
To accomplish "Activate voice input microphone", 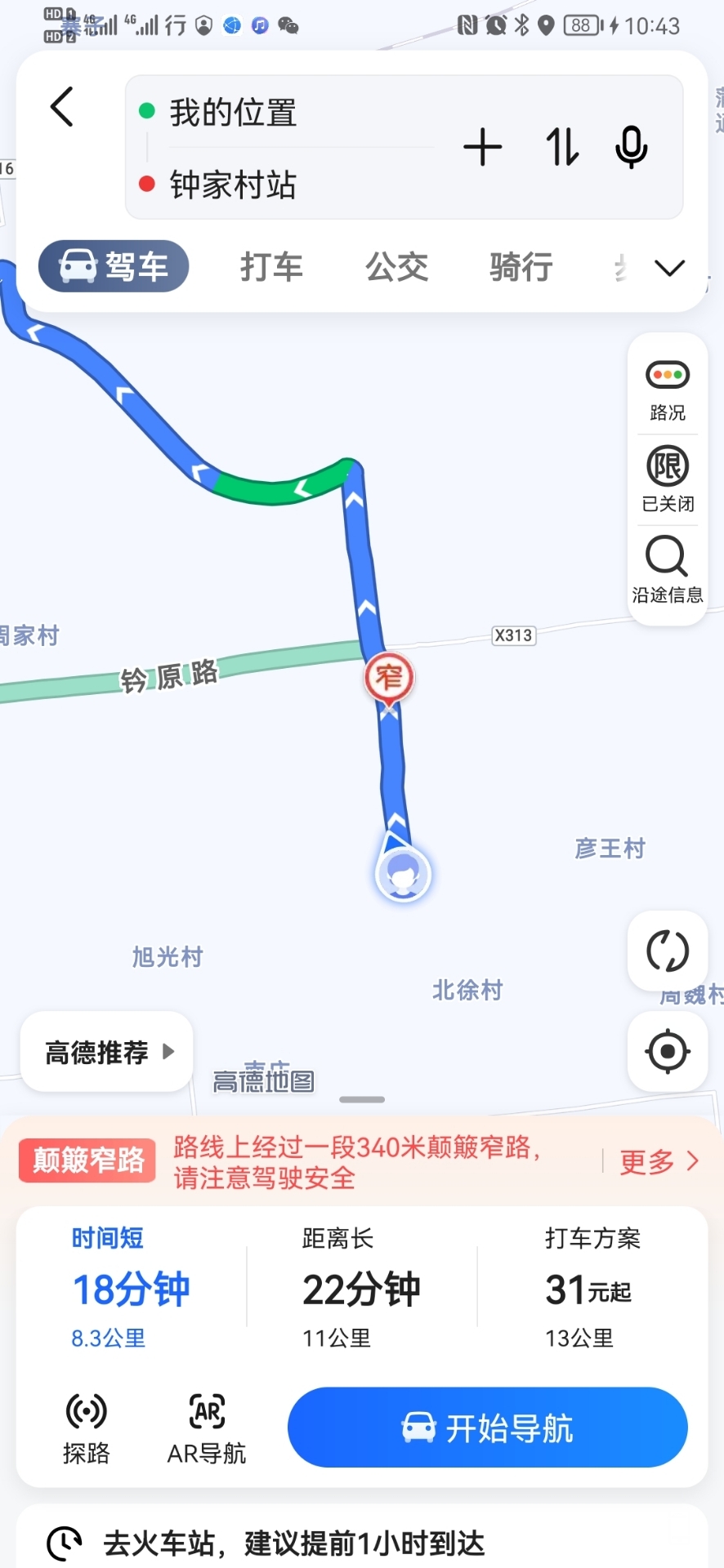I will pyautogui.click(x=631, y=148).
